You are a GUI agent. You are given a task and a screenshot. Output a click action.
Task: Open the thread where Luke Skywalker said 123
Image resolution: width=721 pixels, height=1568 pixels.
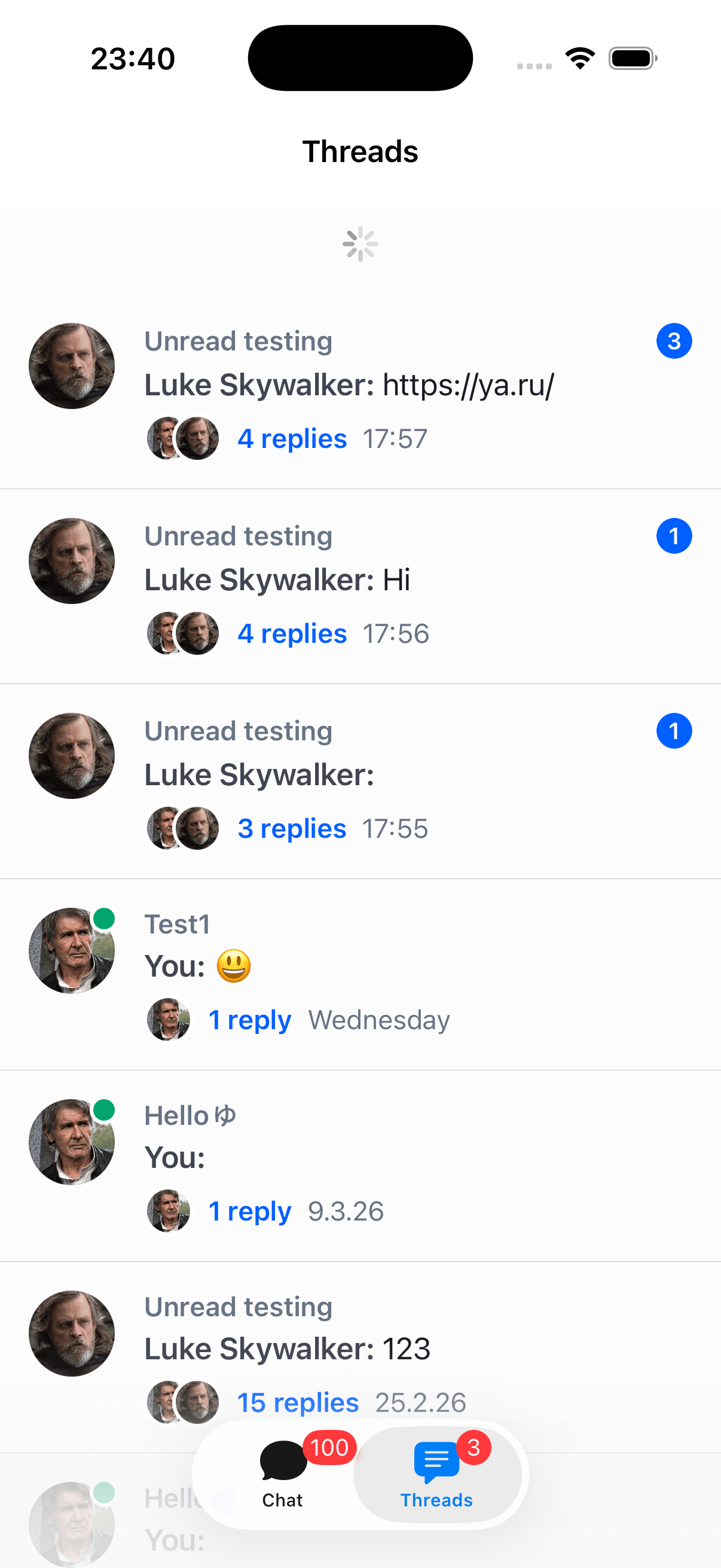coord(359,1349)
